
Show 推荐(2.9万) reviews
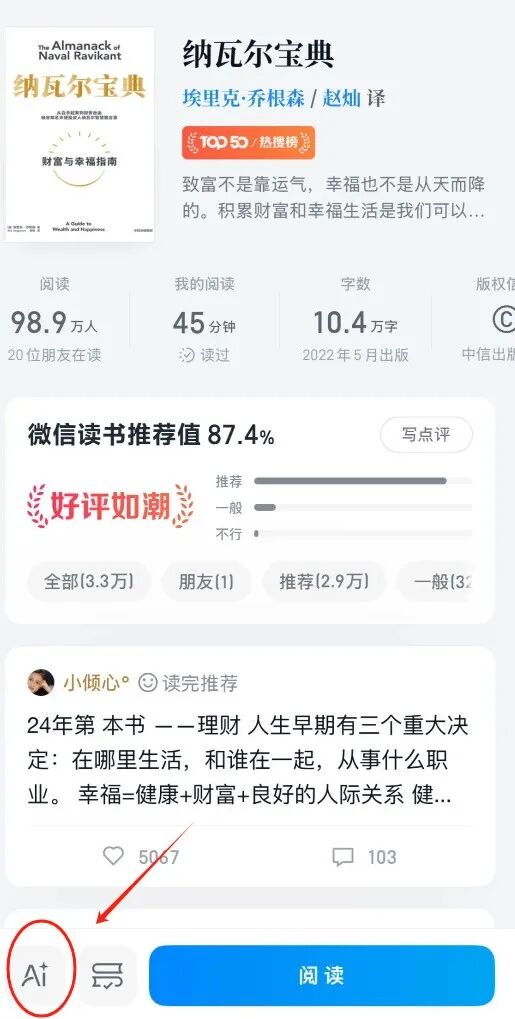(324, 581)
